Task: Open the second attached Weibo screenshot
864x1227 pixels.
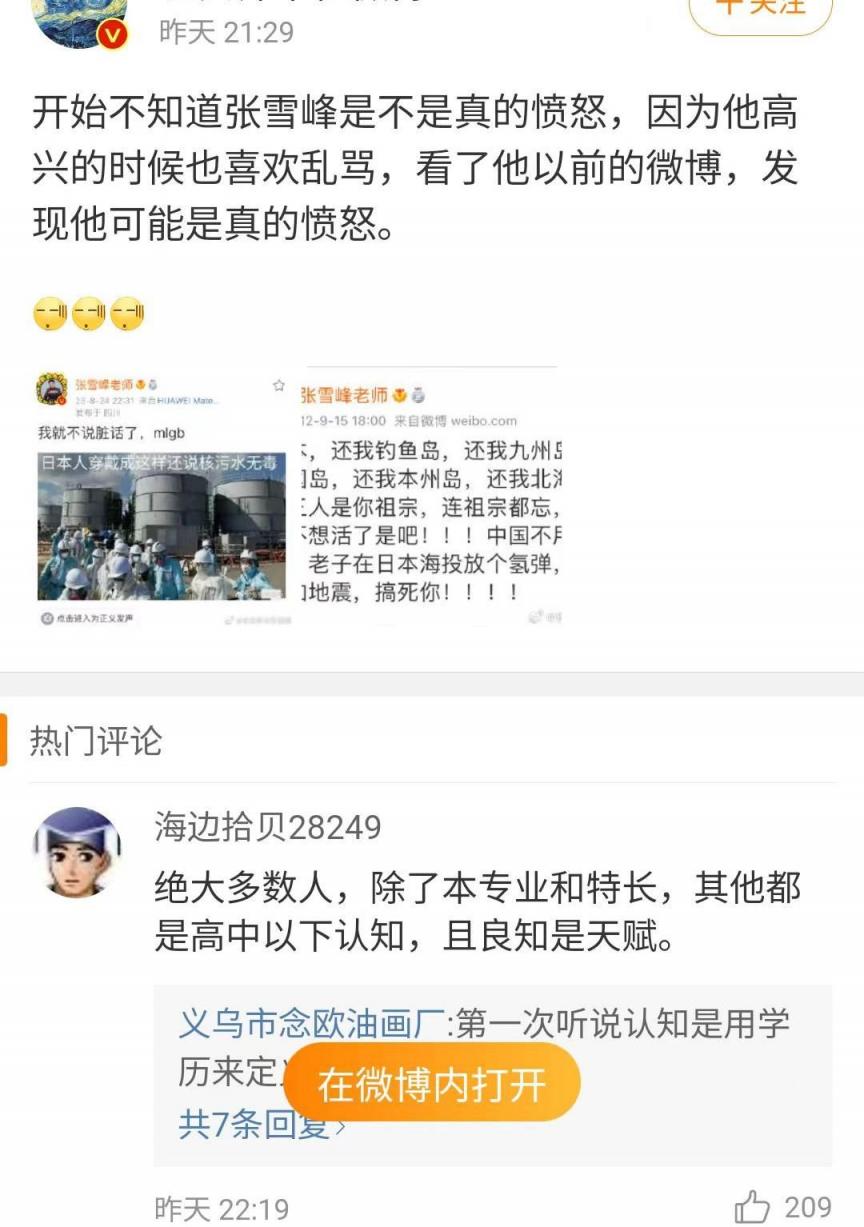Action: tap(430, 497)
